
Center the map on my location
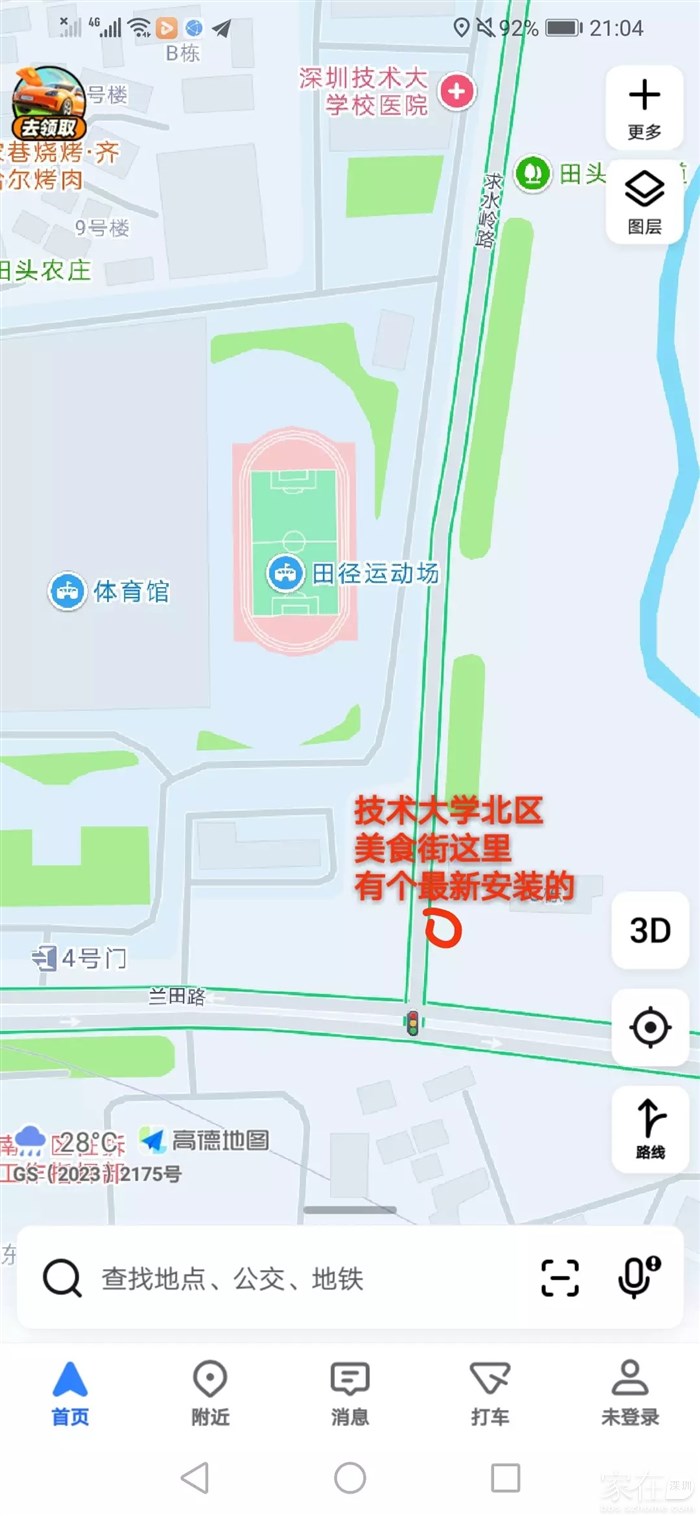click(650, 1027)
